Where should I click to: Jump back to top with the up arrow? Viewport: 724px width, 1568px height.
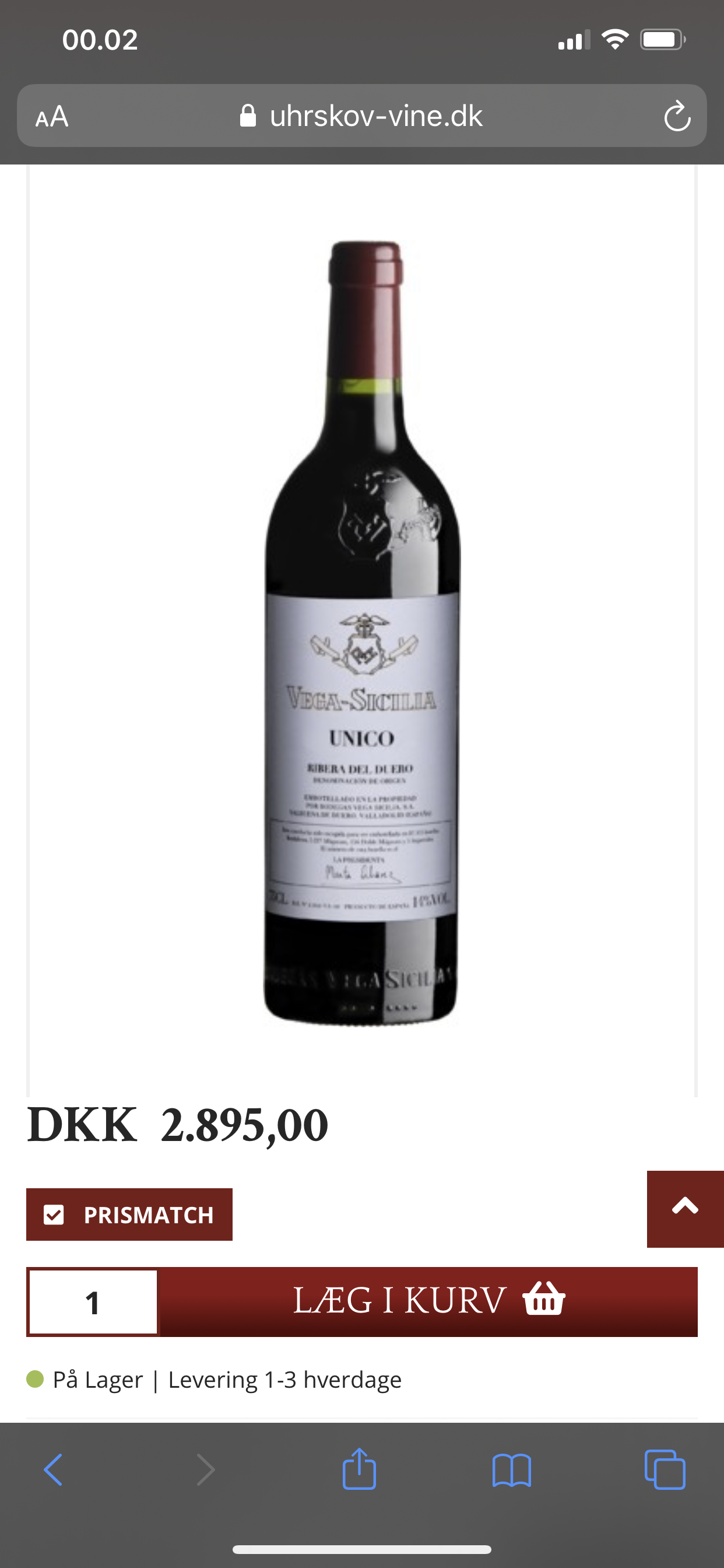pos(684,1208)
